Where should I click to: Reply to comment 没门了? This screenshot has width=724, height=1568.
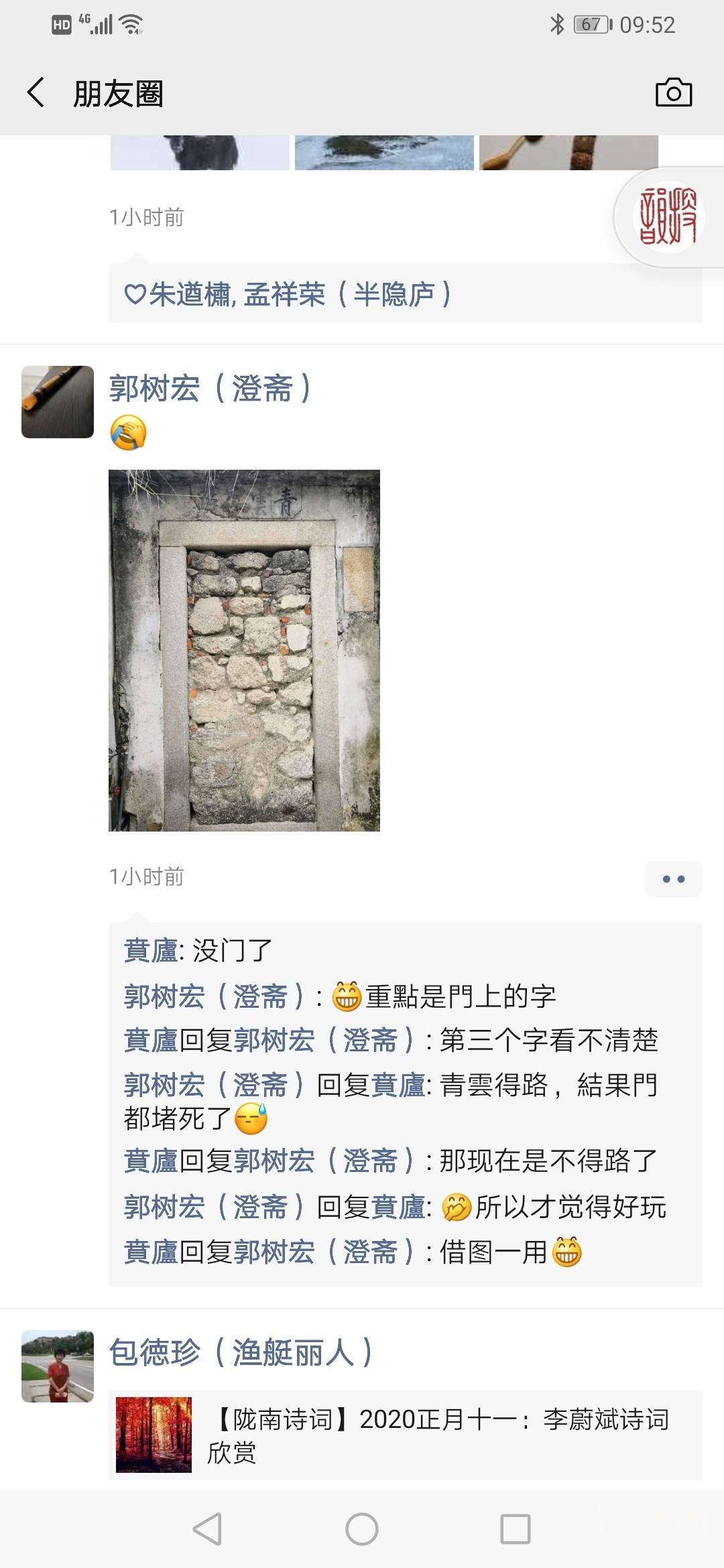pos(231,950)
